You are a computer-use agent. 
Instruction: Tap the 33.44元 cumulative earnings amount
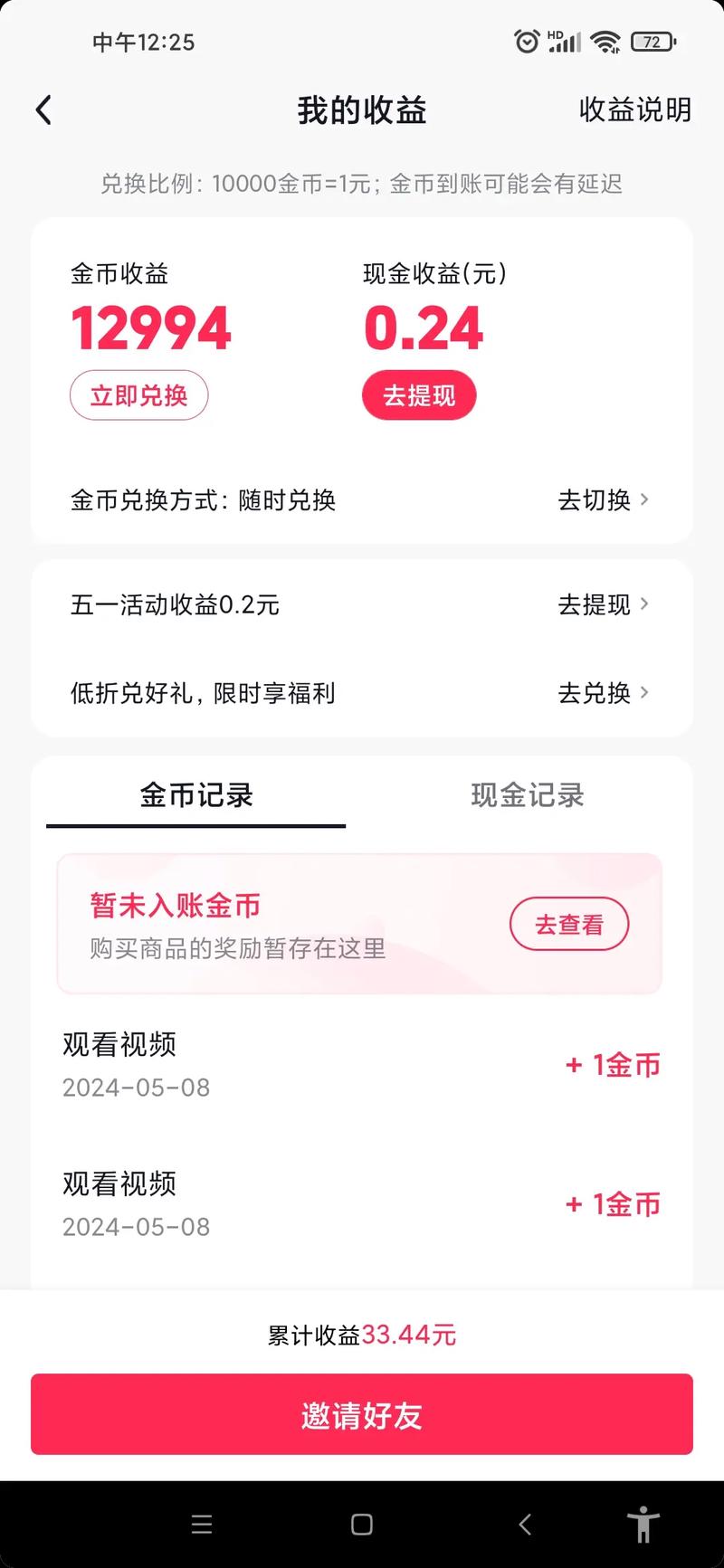click(412, 1335)
